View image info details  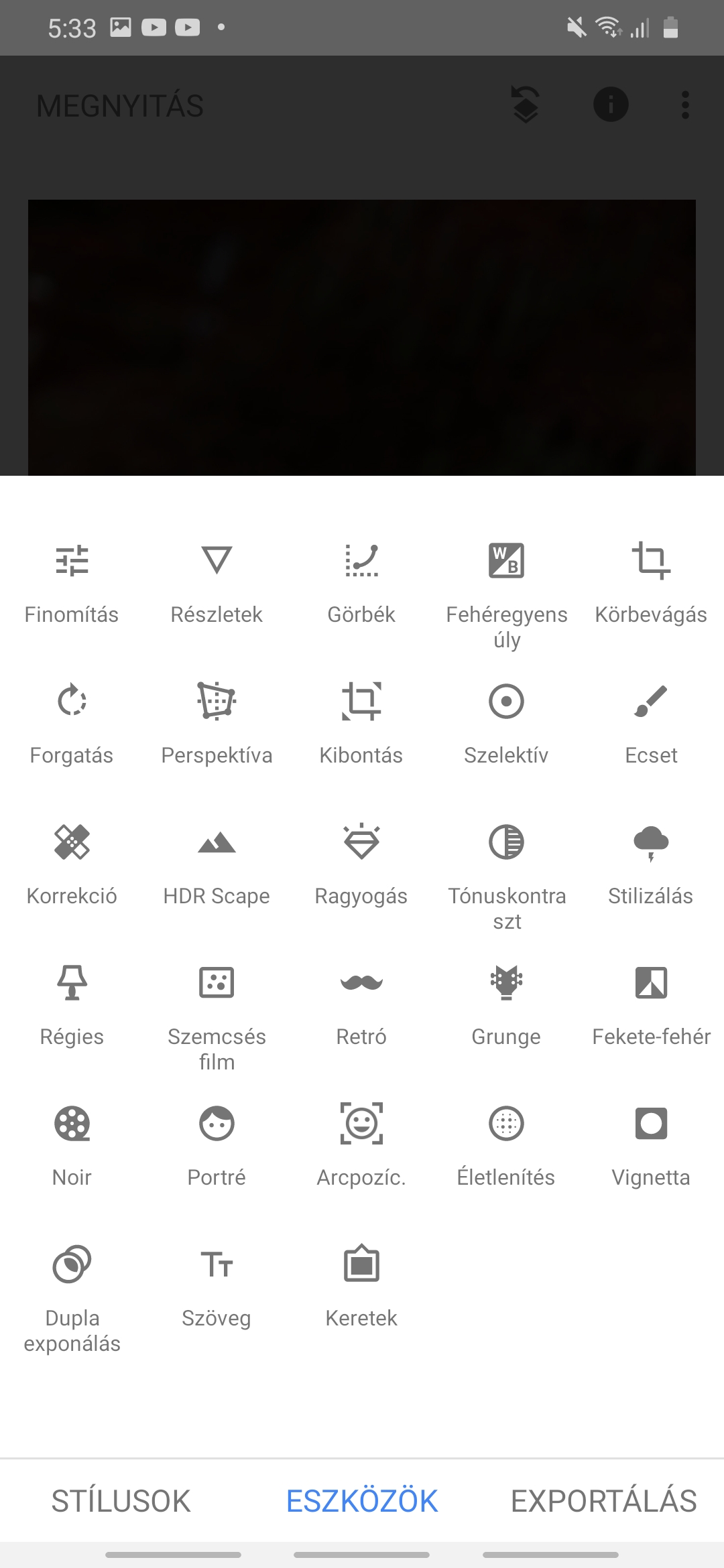click(x=611, y=105)
